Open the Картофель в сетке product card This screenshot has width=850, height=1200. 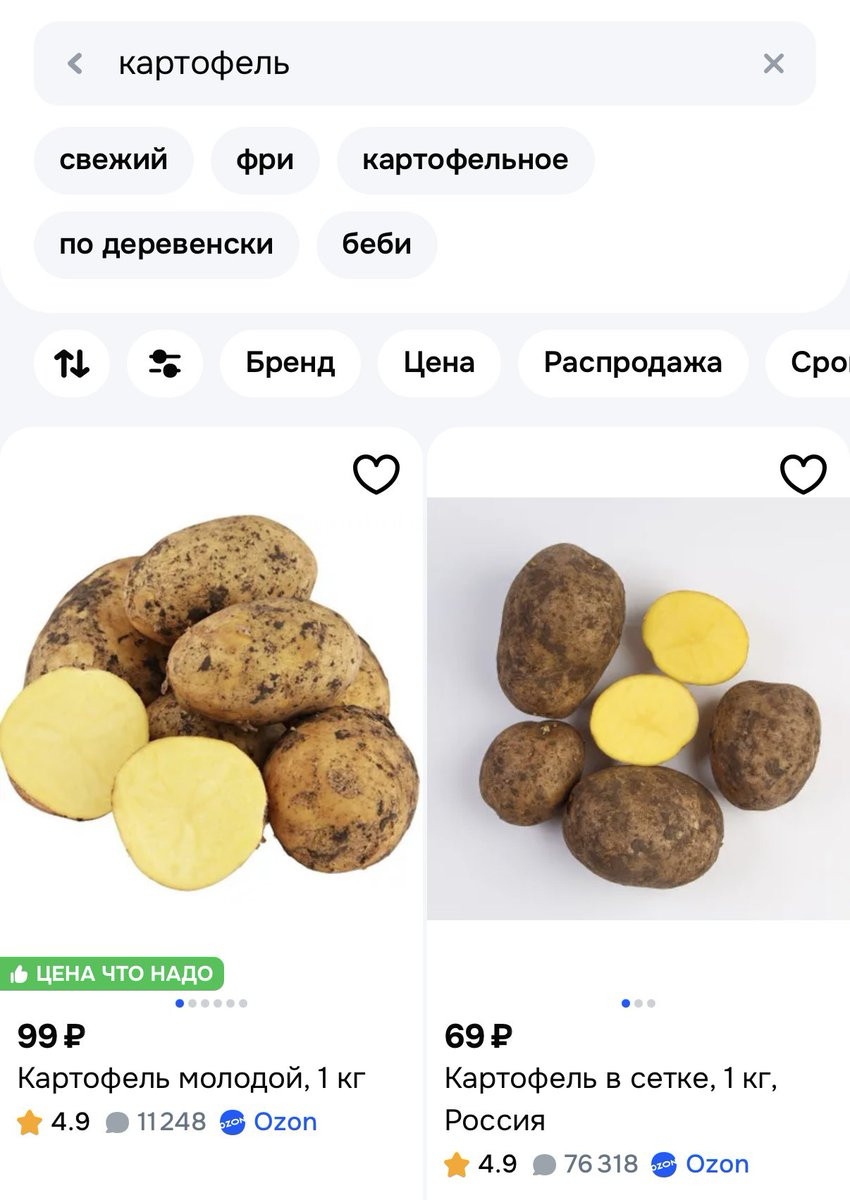(638, 706)
